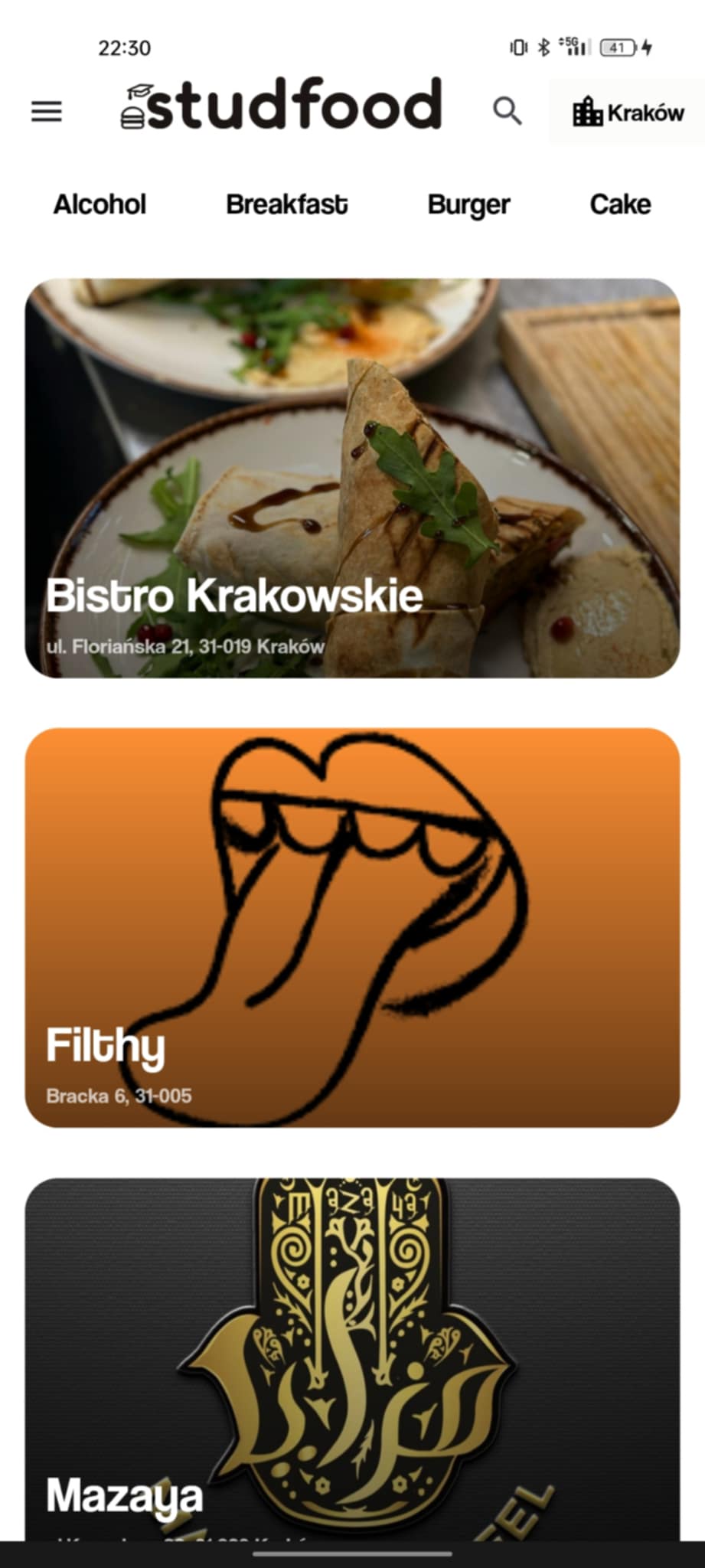Select the Alcohol category
Image resolution: width=705 pixels, height=1568 pixels.
tap(100, 204)
